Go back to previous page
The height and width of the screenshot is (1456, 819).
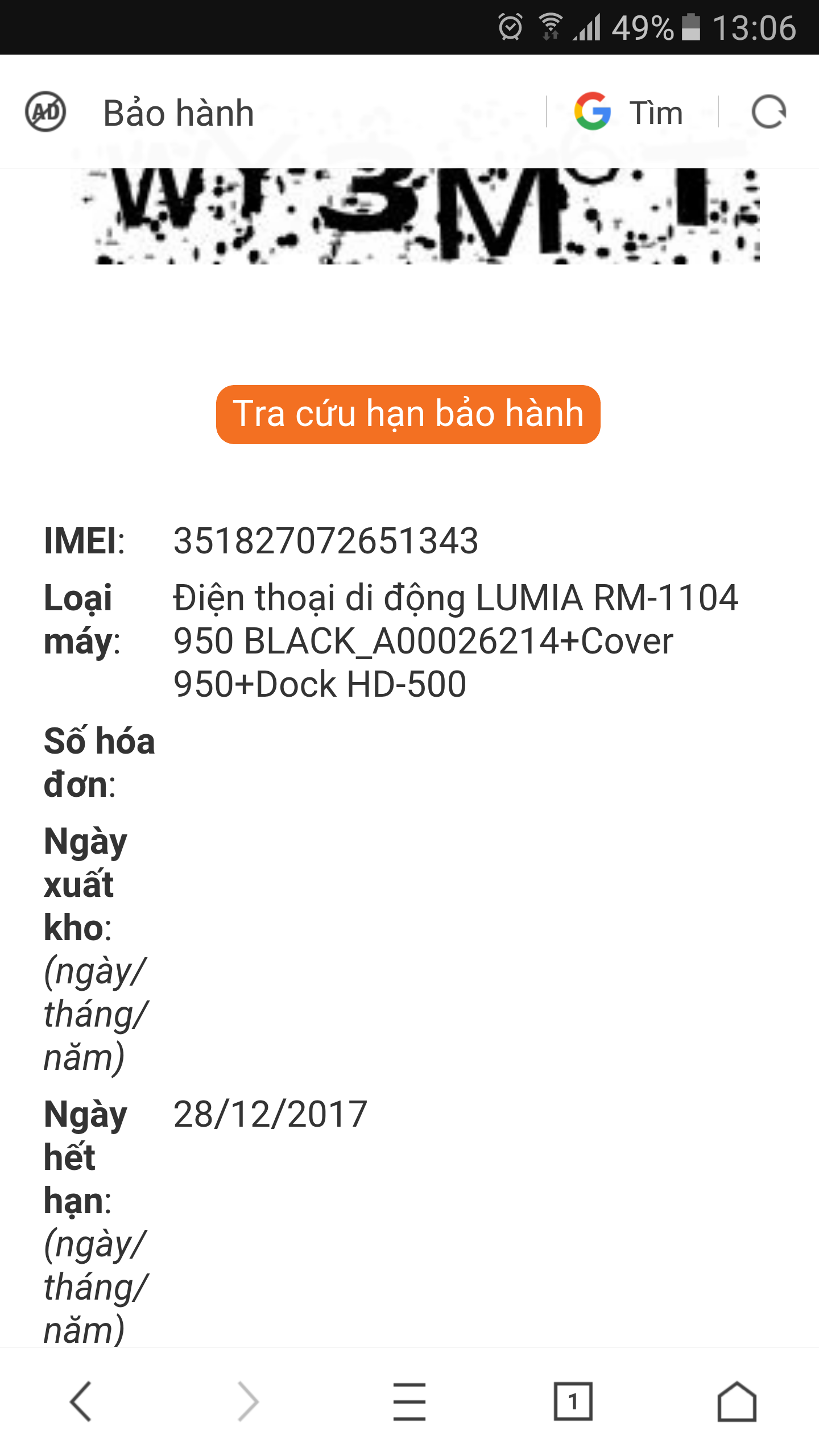coord(81,1401)
